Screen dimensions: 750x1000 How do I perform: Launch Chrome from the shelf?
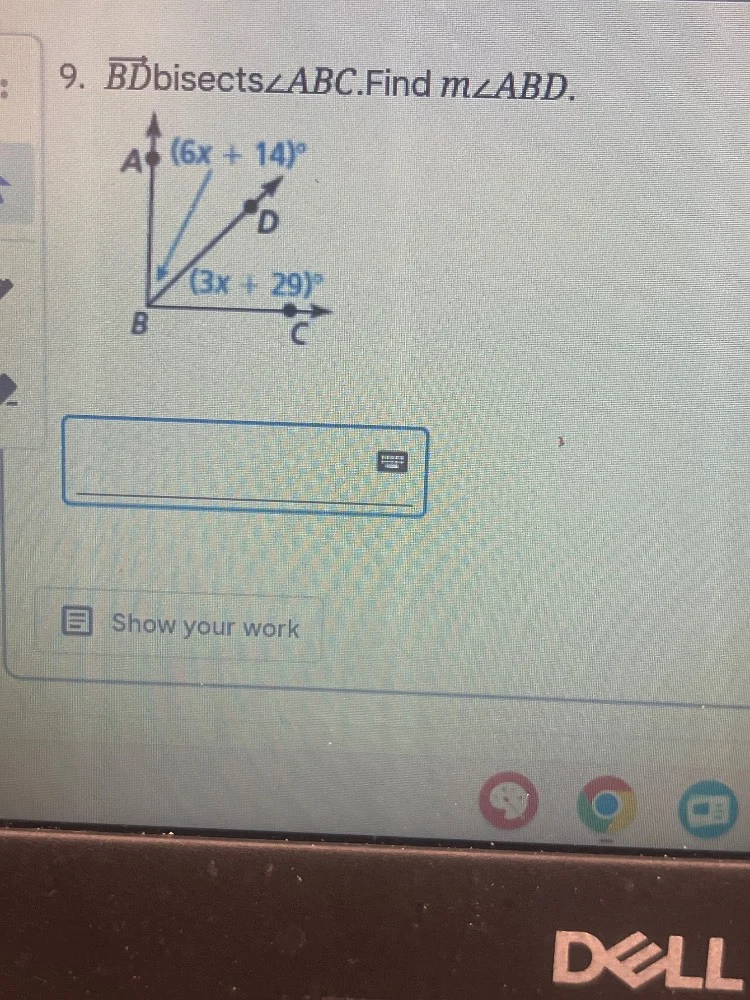click(x=607, y=804)
